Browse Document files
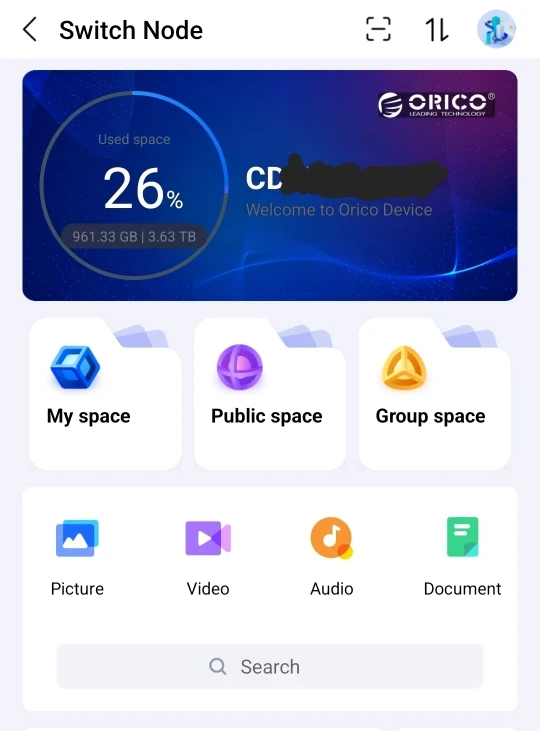This screenshot has width=540, height=731. pyautogui.click(x=462, y=557)
